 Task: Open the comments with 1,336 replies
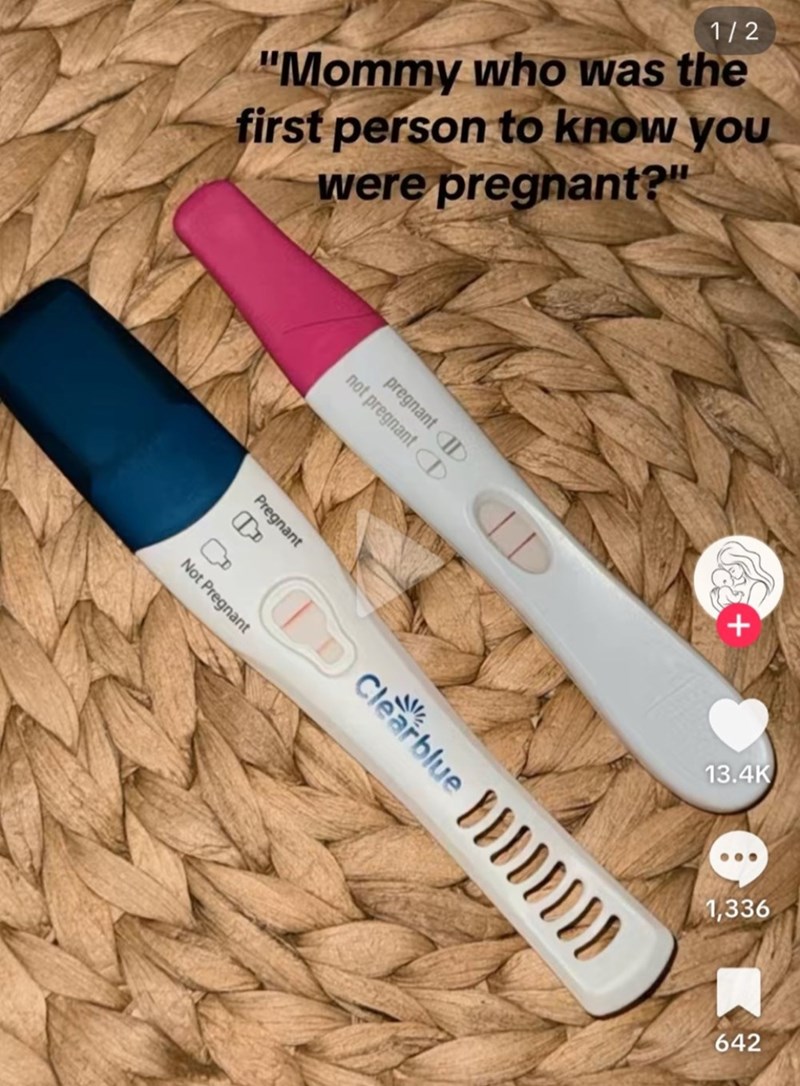[738, 860]
